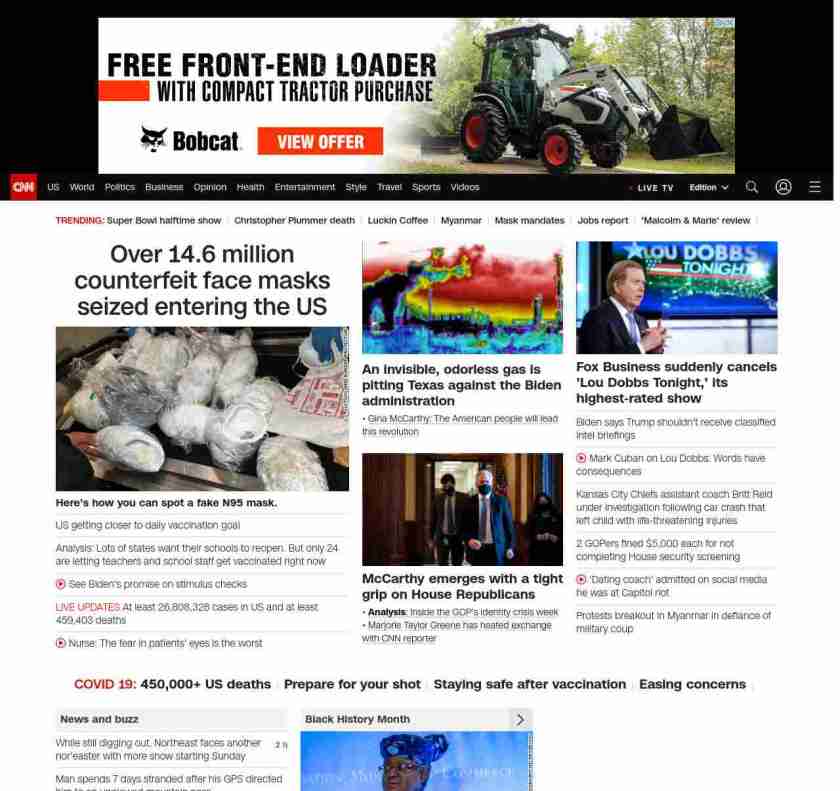This screenshot has width=840, height=791.
Task: Tap the CNN logo home button
Action: click(23, 187)
